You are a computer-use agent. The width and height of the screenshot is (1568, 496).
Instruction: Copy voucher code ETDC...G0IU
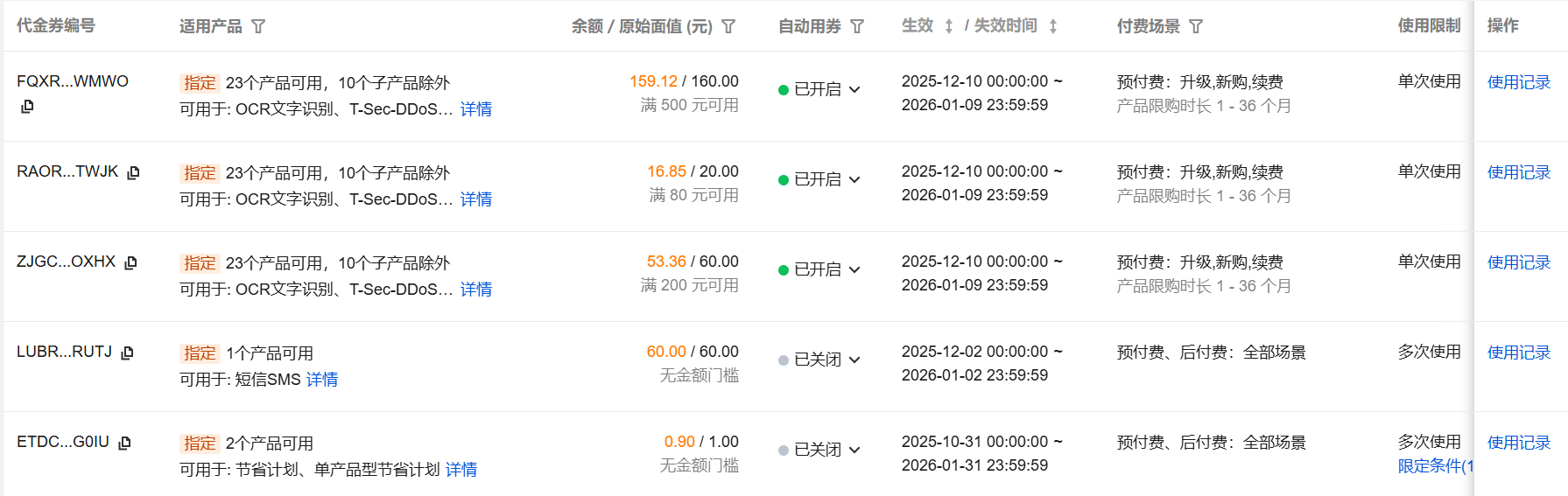124,443
